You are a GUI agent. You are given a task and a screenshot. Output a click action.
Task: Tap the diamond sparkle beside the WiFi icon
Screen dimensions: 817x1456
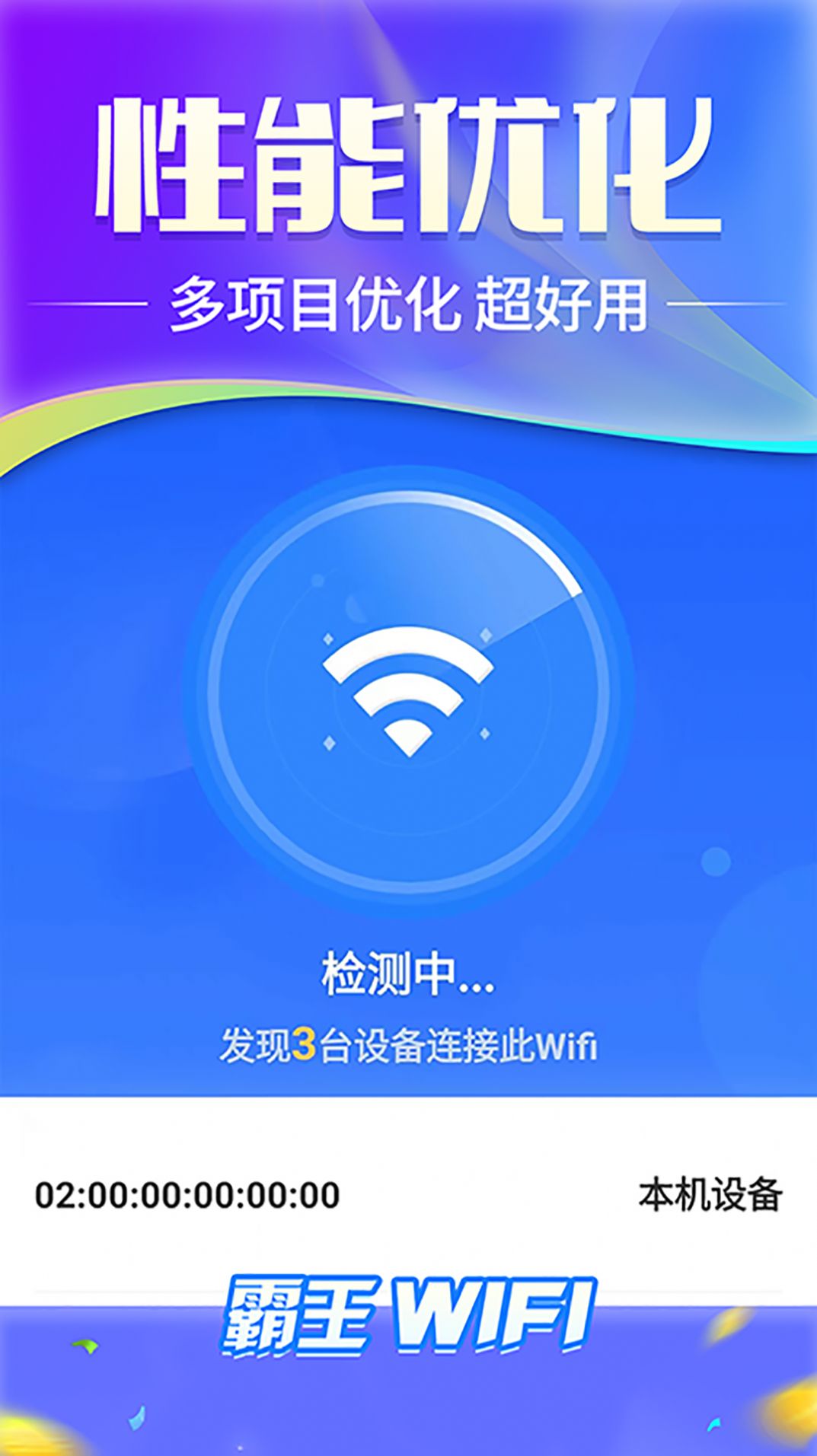tap(487, 636)
